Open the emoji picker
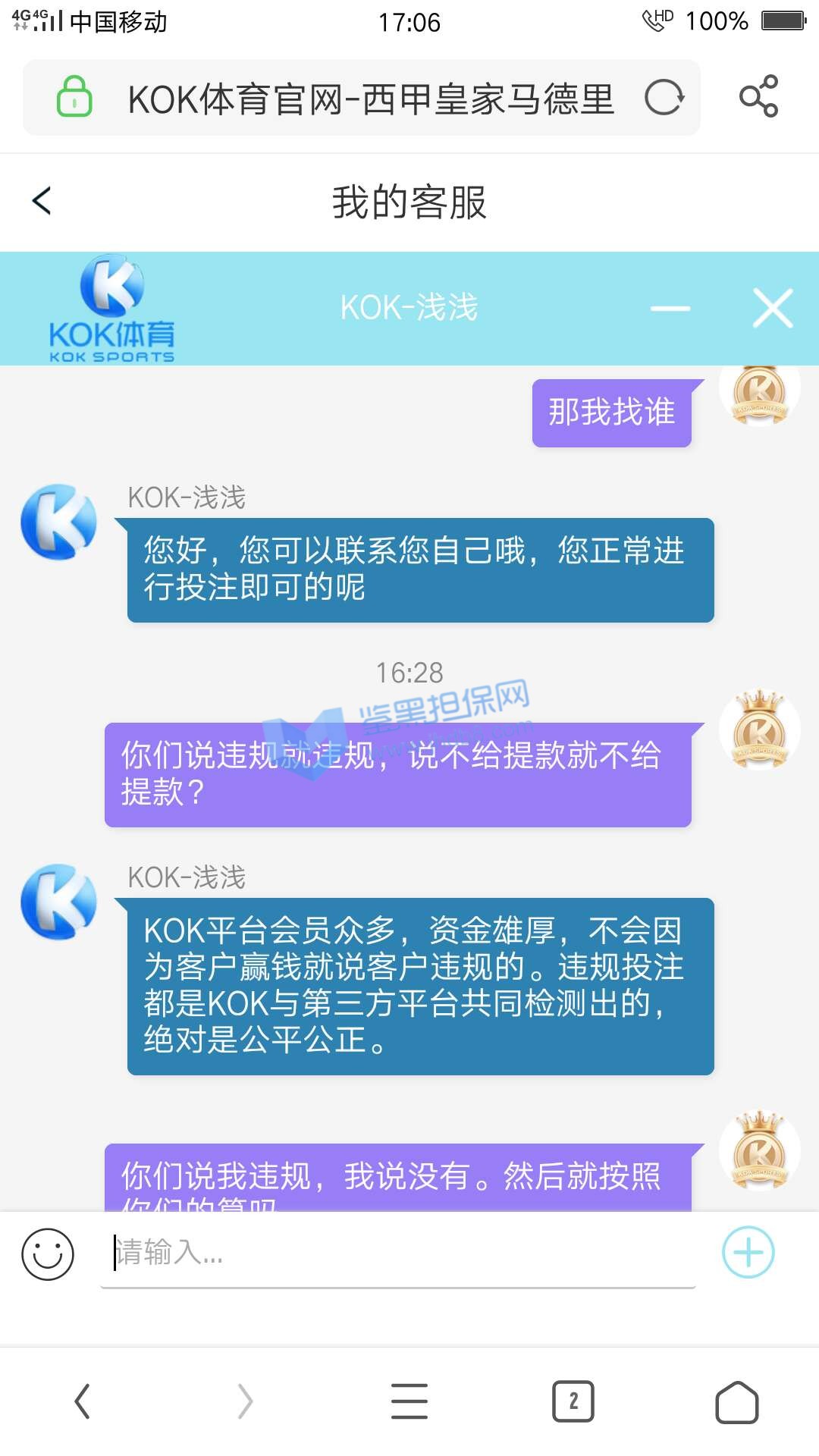819x1456 pixels. coord(48,1254)
